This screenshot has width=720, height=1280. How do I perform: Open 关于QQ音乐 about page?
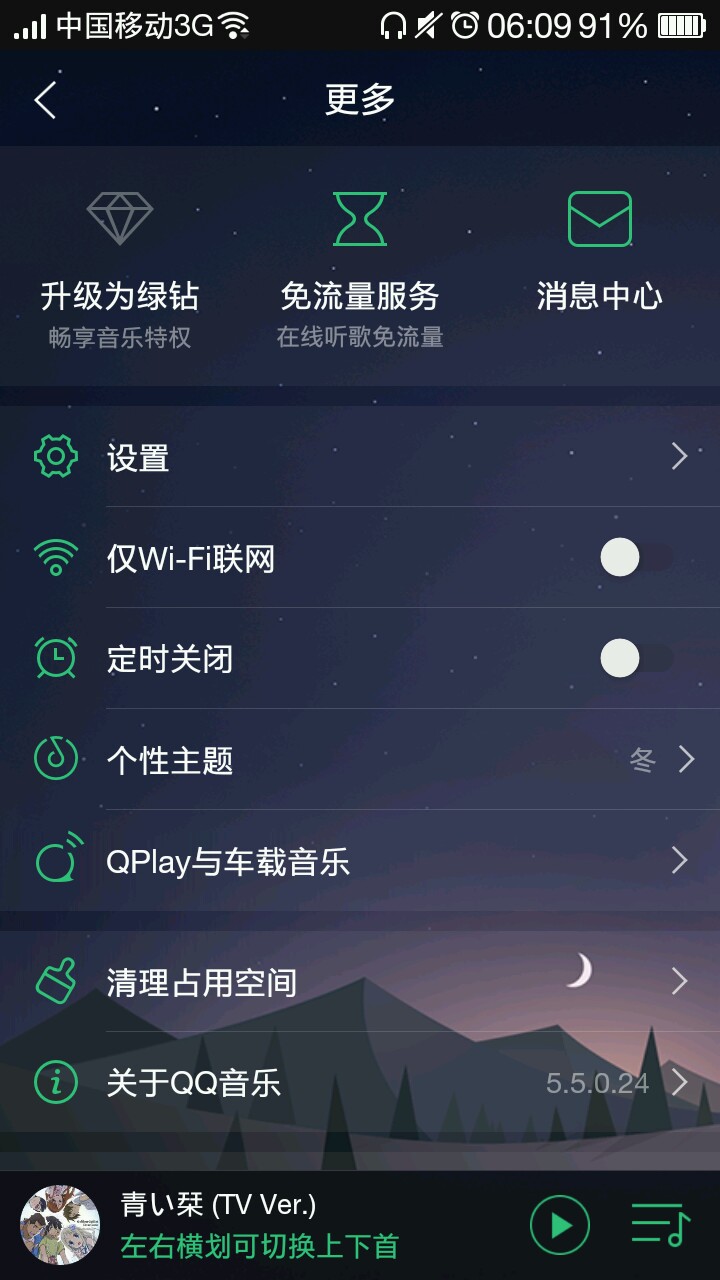coord(360,1083)
